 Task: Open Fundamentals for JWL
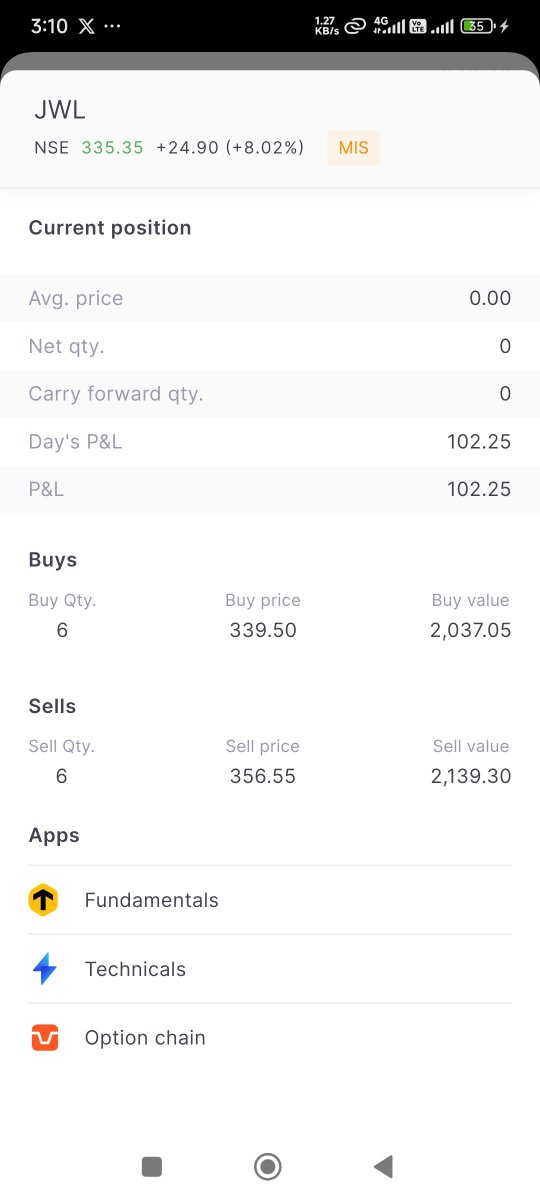270,900
